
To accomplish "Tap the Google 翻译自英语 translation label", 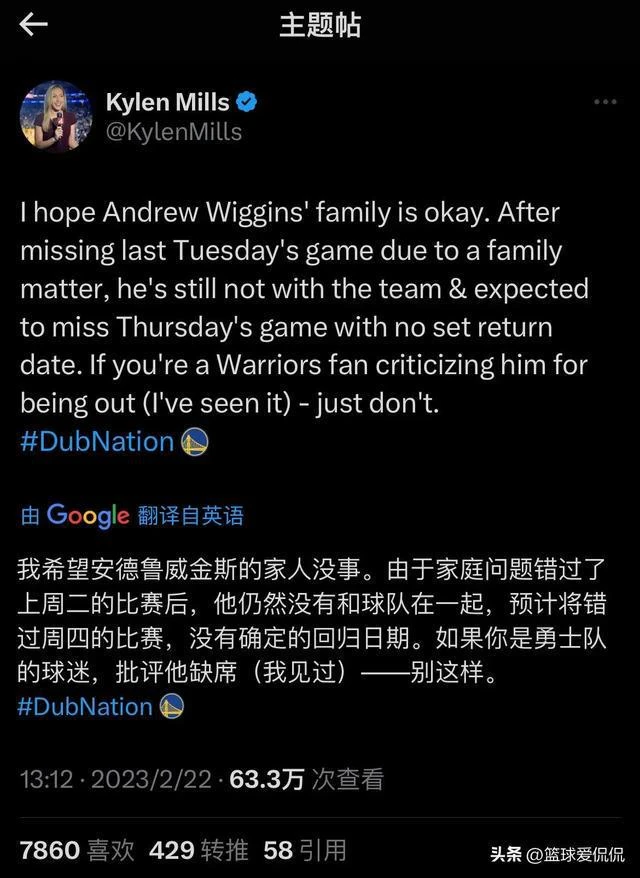I will tap(132, 515).
